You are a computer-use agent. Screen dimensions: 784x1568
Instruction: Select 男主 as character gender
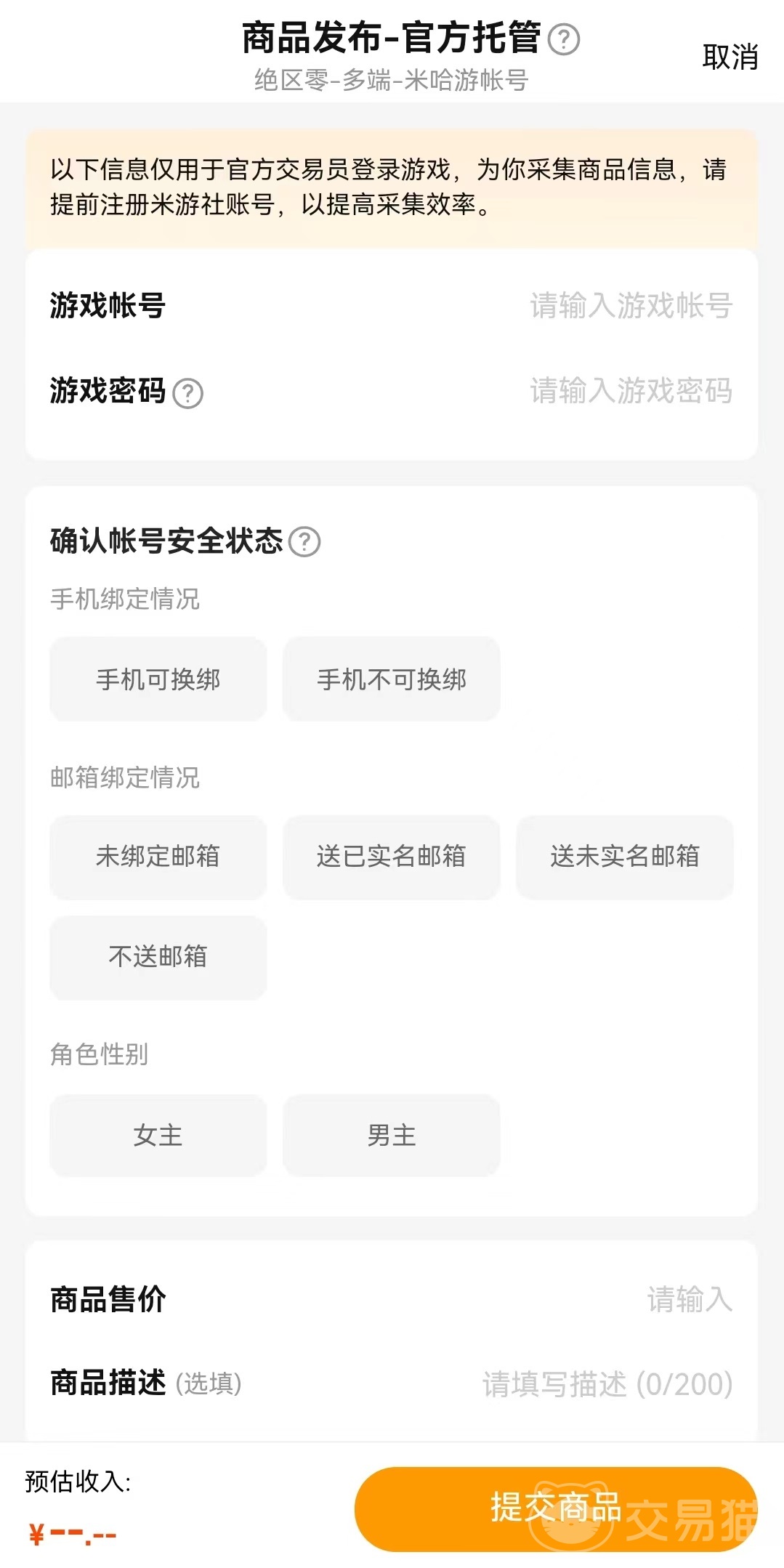click(x=392, y=1136)
